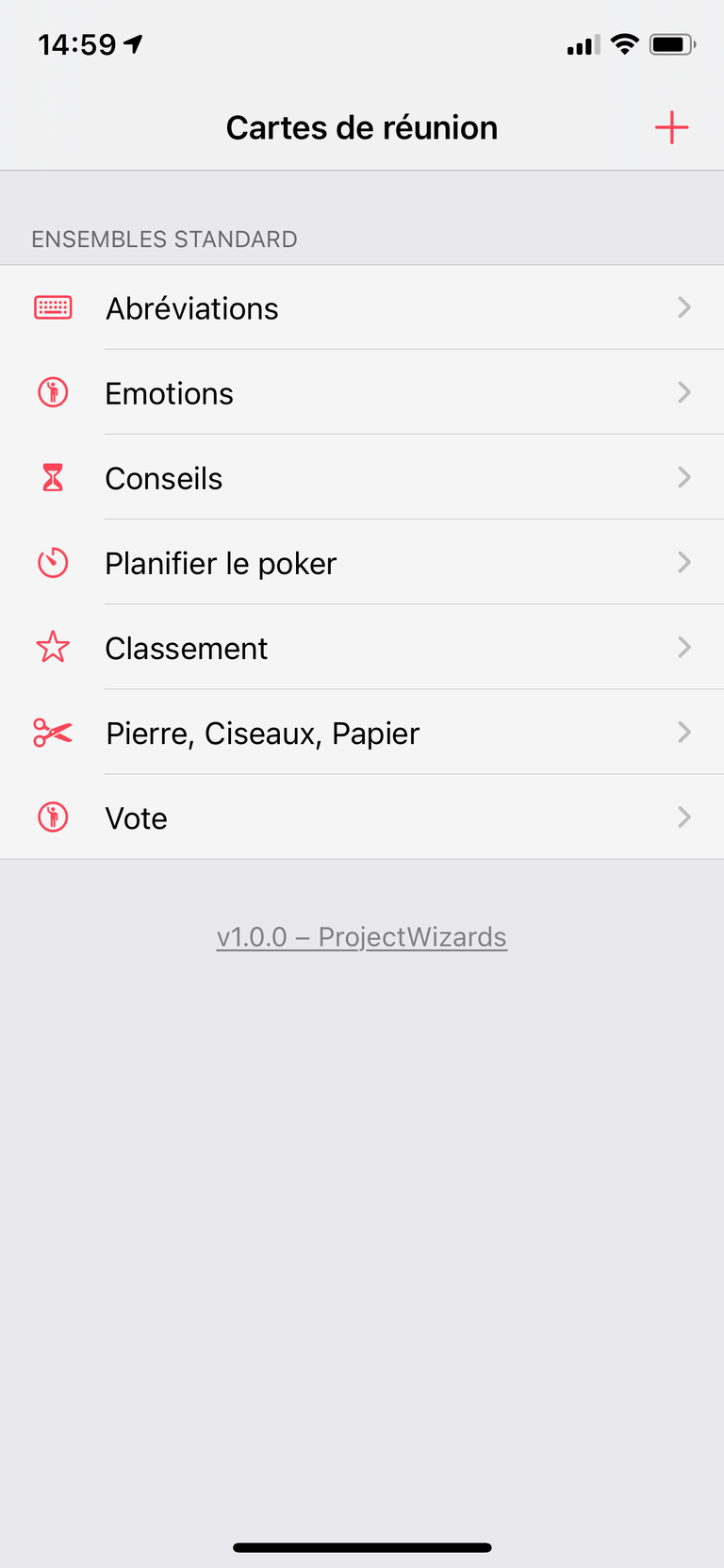
Task: Open the Emotions set via its chevron
Action: click(x=683, y=392)
